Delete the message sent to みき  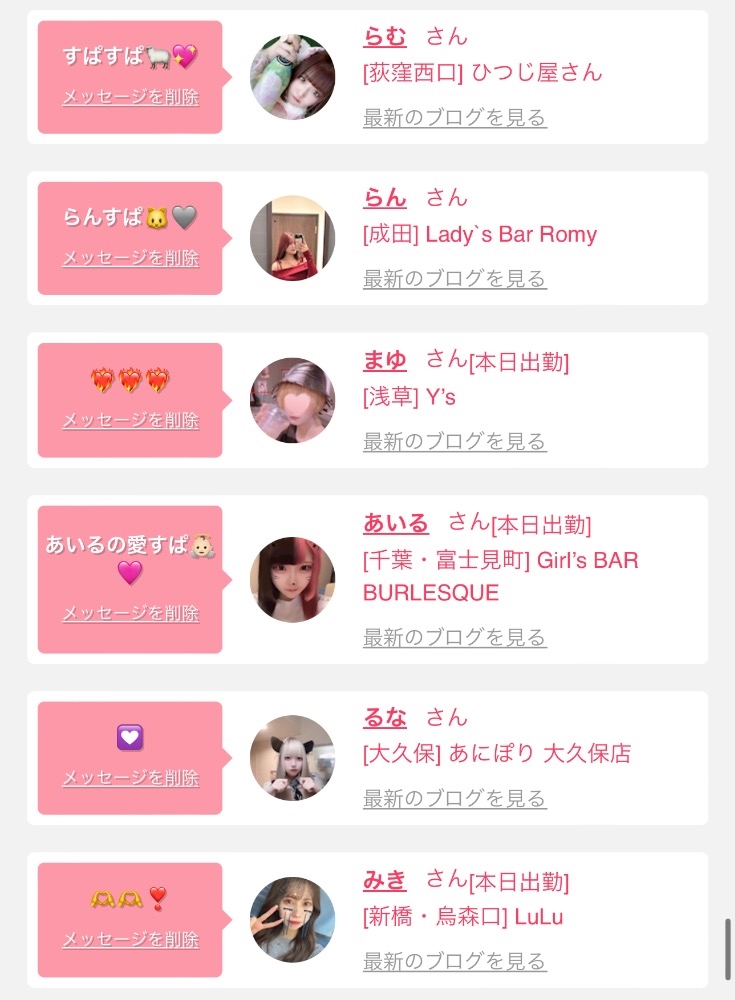click(130, 939)
